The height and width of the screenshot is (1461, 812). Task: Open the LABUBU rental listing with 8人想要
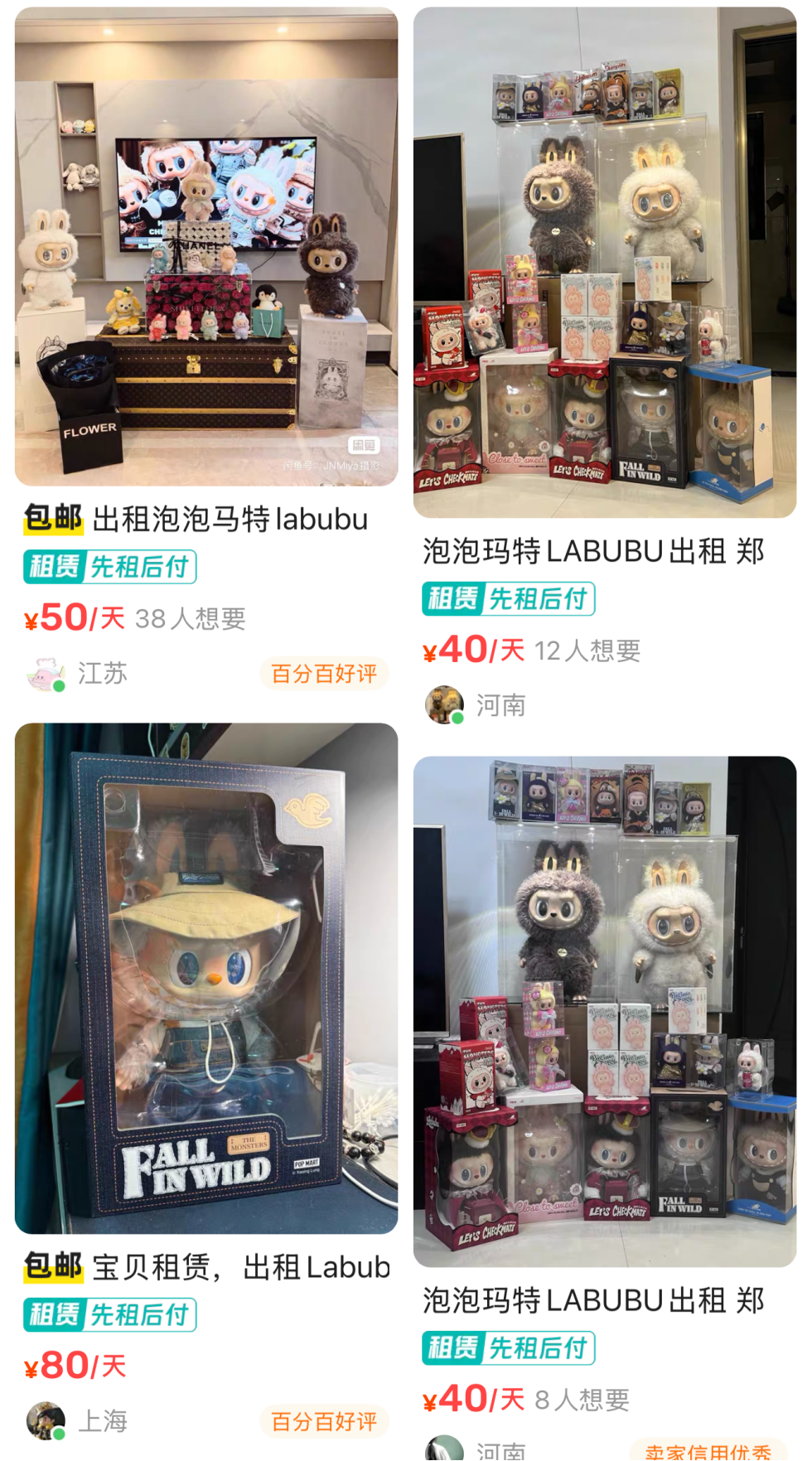pyautogui.click(x=604, y=1011)
